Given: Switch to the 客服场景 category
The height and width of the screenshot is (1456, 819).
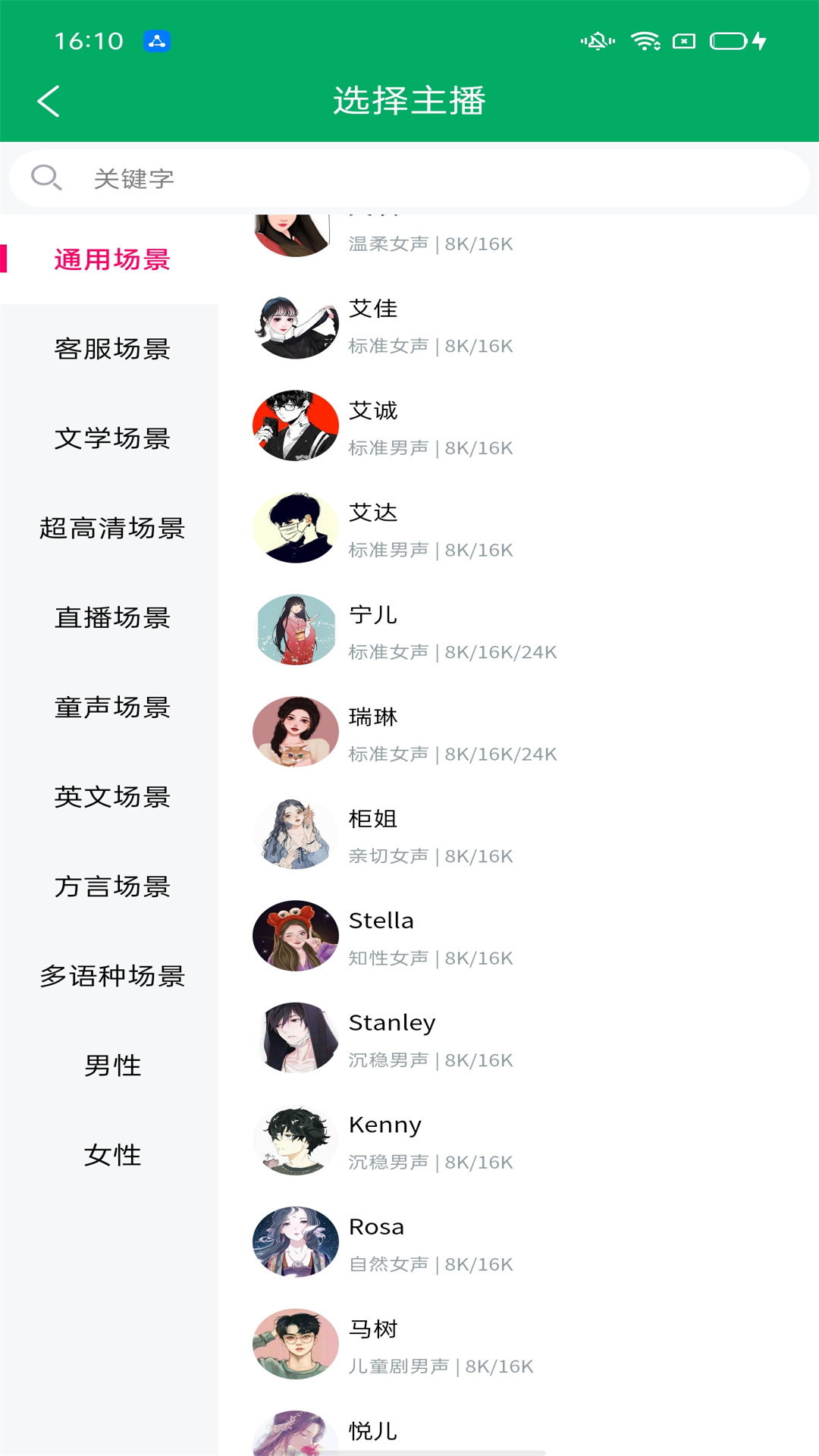Looking at the screenshot, I should click(x=112, y=350).
